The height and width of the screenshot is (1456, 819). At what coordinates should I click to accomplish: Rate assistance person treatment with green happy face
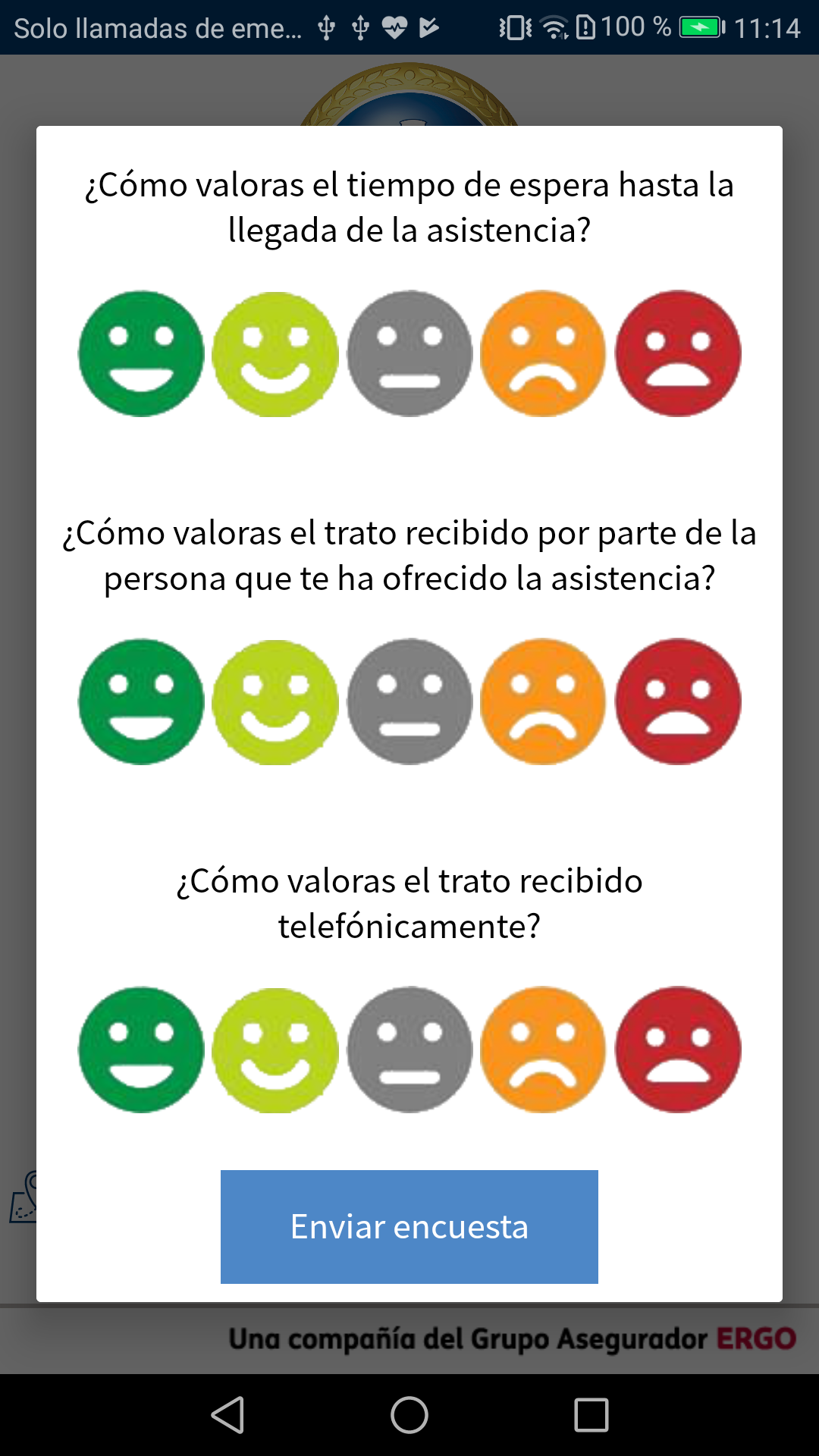coord(141,701)
